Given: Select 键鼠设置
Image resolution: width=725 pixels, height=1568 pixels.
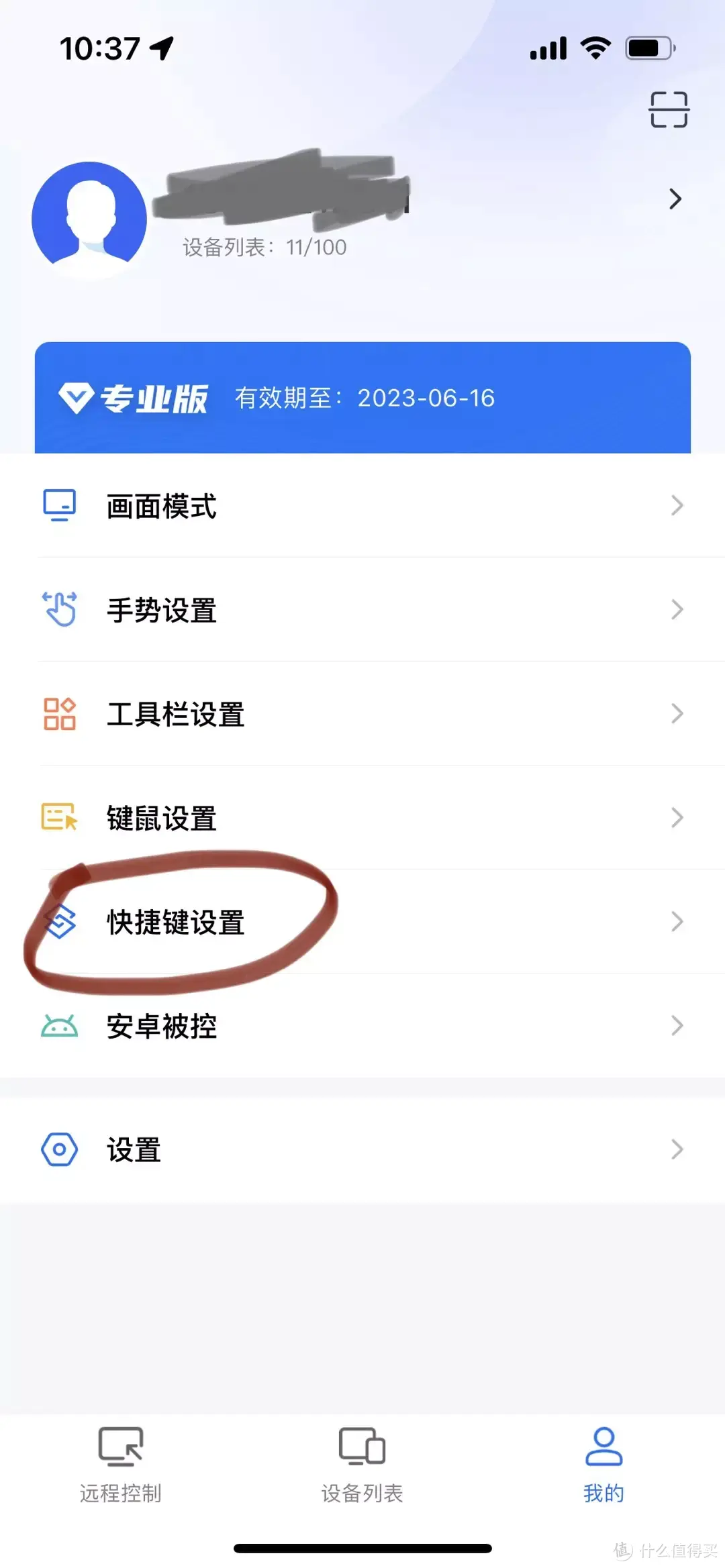Looking at the screenshot, I should (x=362, y=818).
